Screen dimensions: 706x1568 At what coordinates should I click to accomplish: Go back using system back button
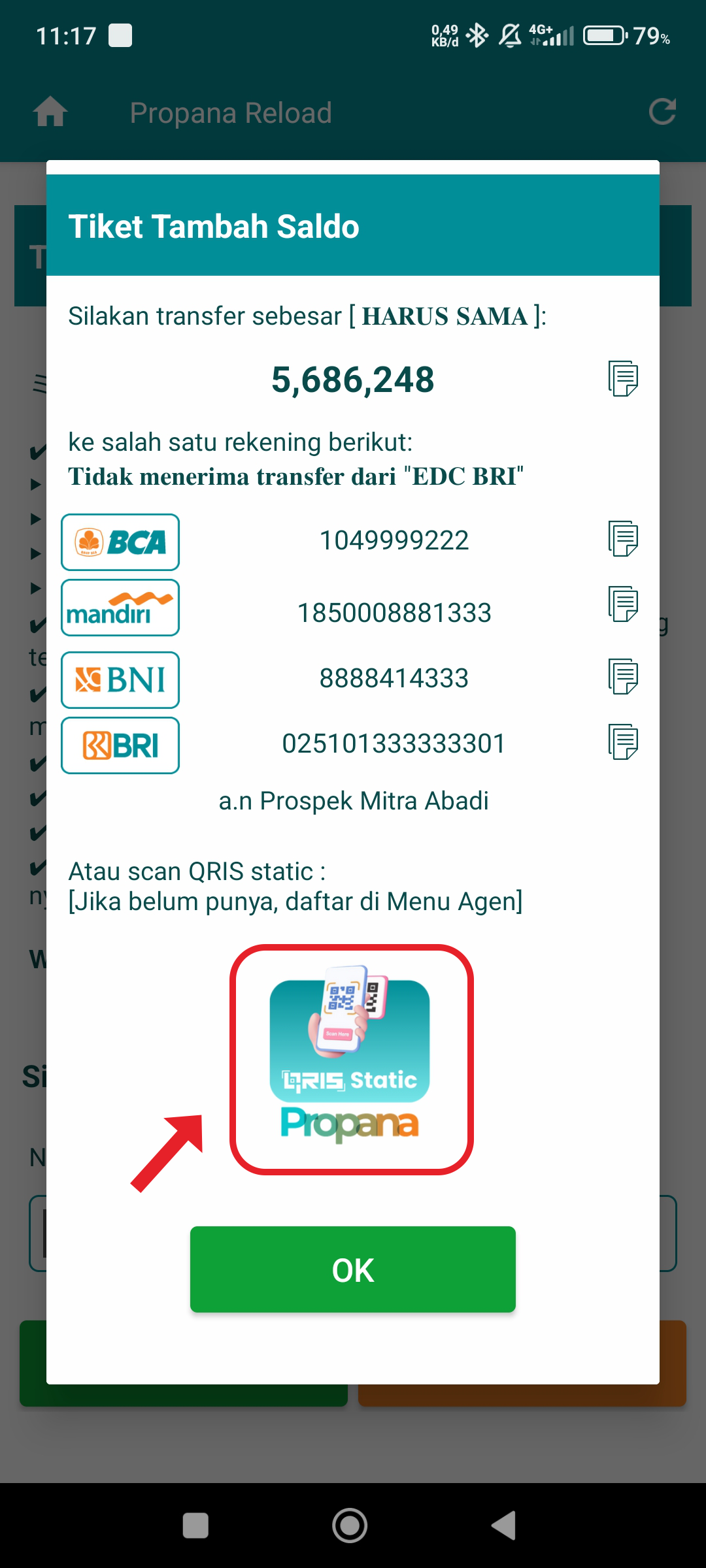504,1526
